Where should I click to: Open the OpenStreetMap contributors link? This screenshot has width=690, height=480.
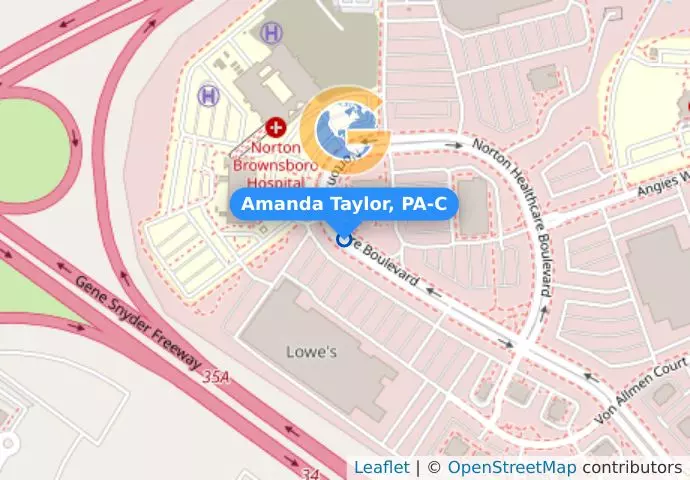[511, 468]
